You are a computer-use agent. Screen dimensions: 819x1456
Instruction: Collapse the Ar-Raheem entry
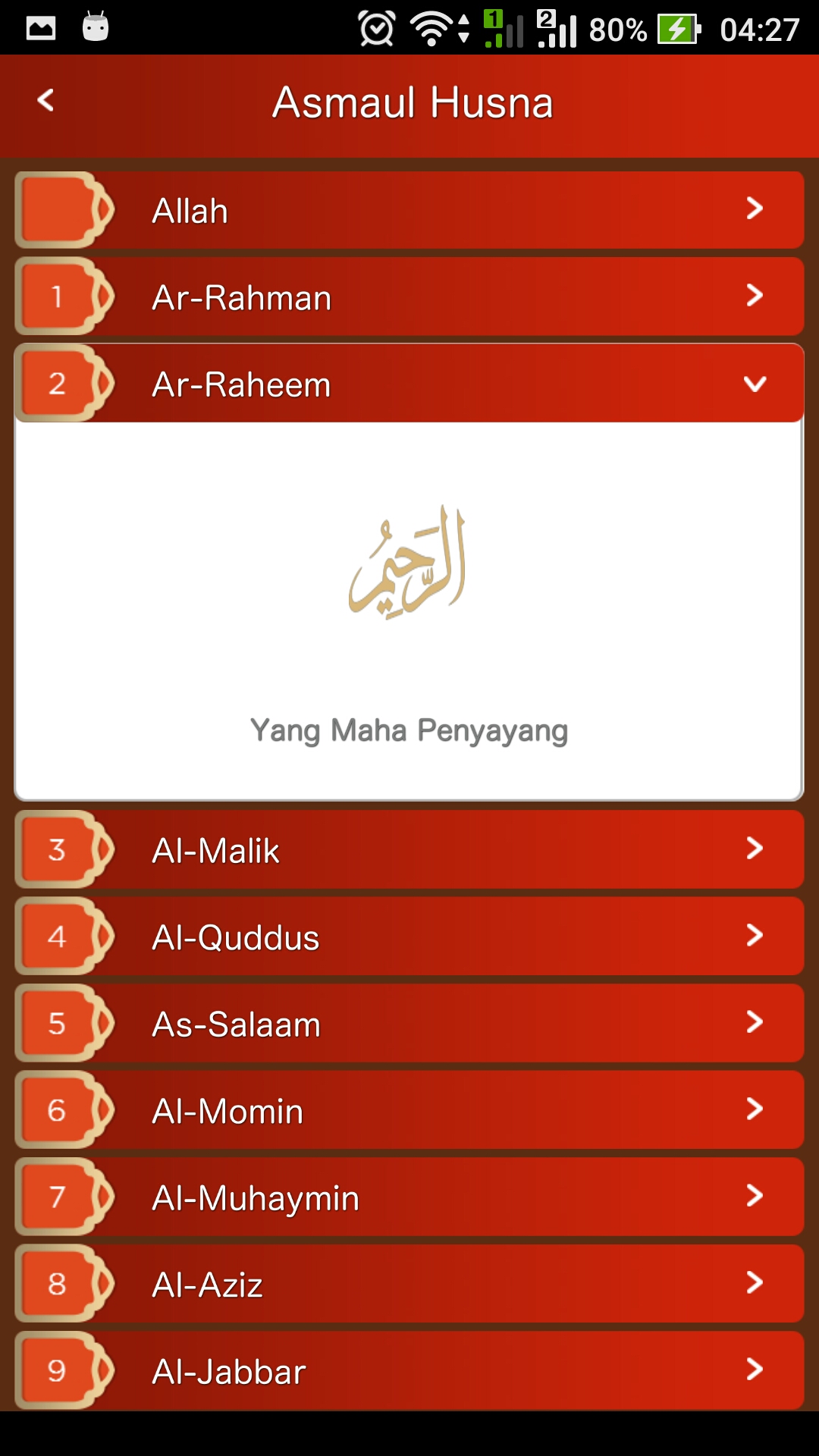pyautogui.click(x=409, y=384)
